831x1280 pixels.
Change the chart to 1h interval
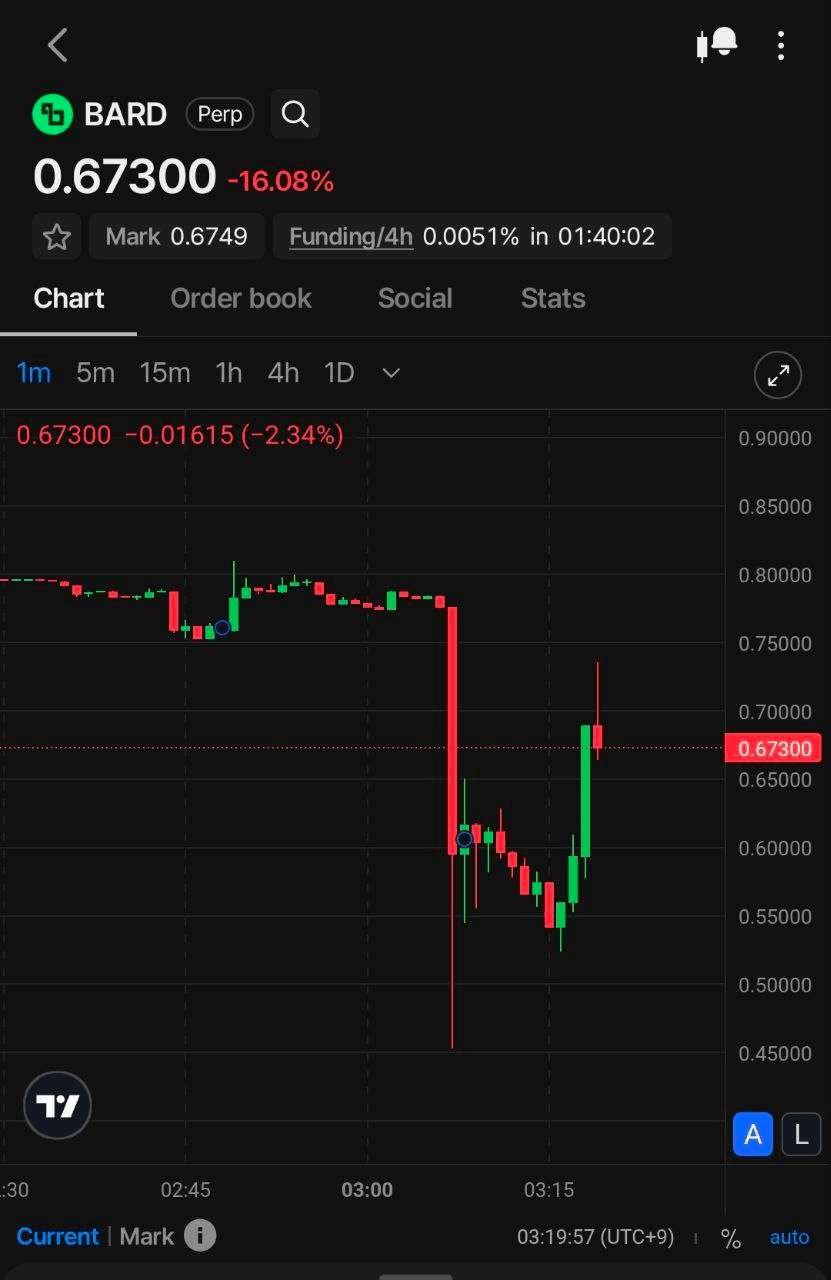point(229,373)
